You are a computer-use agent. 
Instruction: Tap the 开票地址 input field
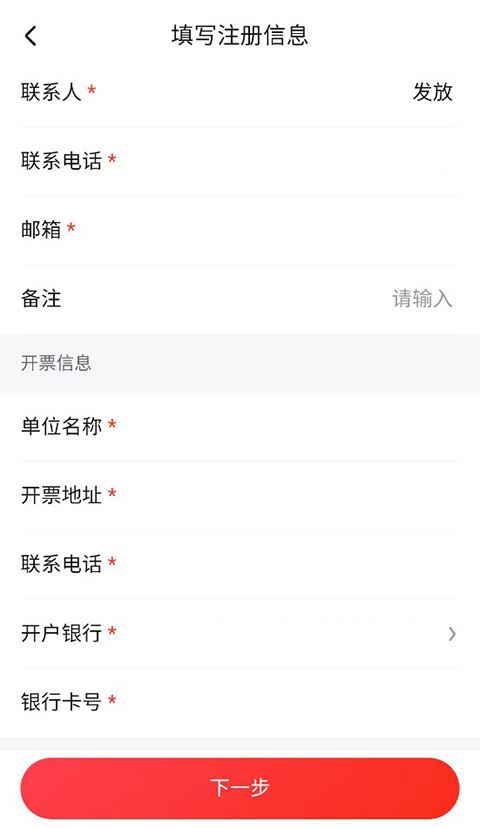click(240, 495)
